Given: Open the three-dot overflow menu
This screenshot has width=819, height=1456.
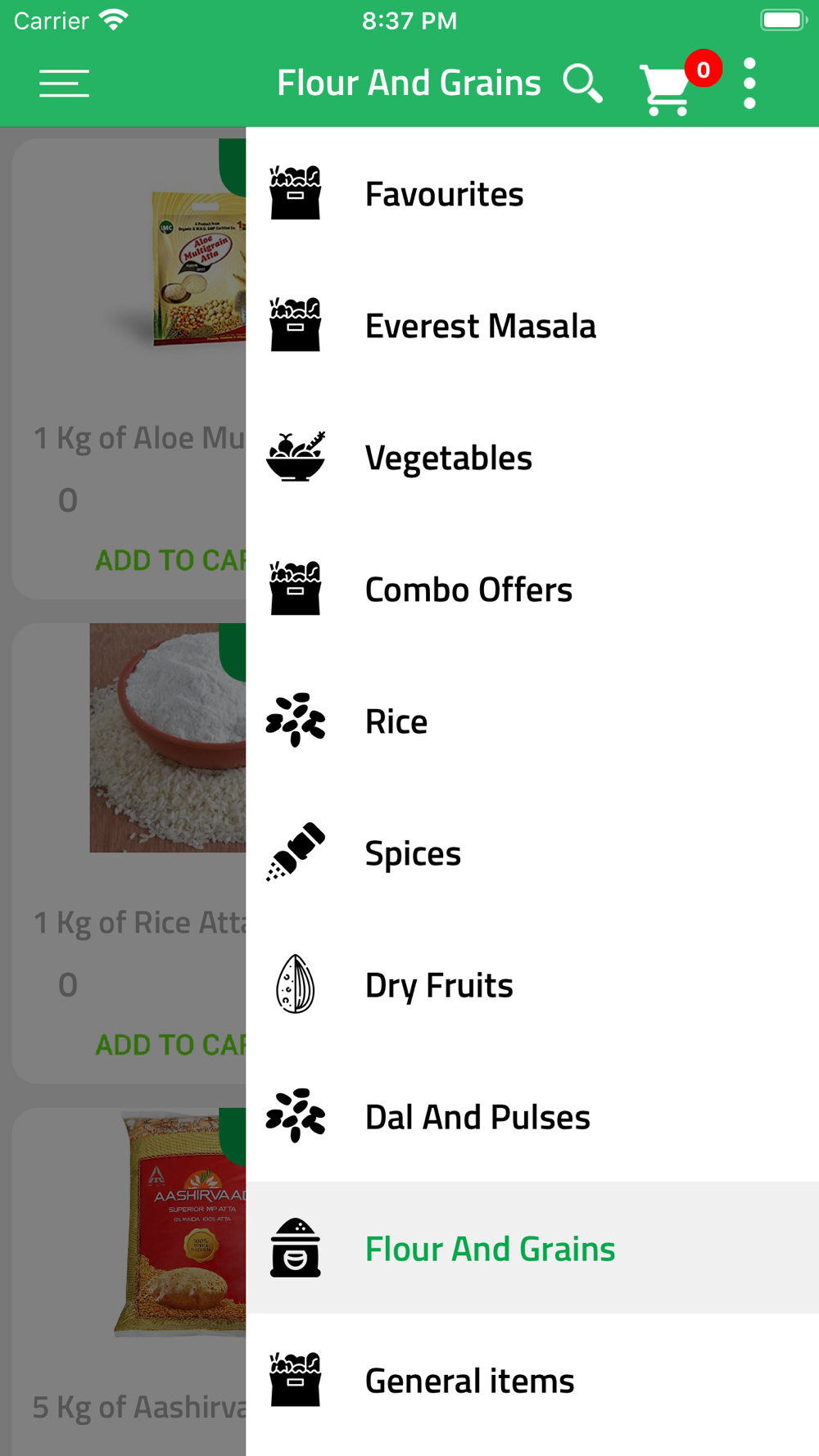Looking at the screenshot, I should coord(749,84).
